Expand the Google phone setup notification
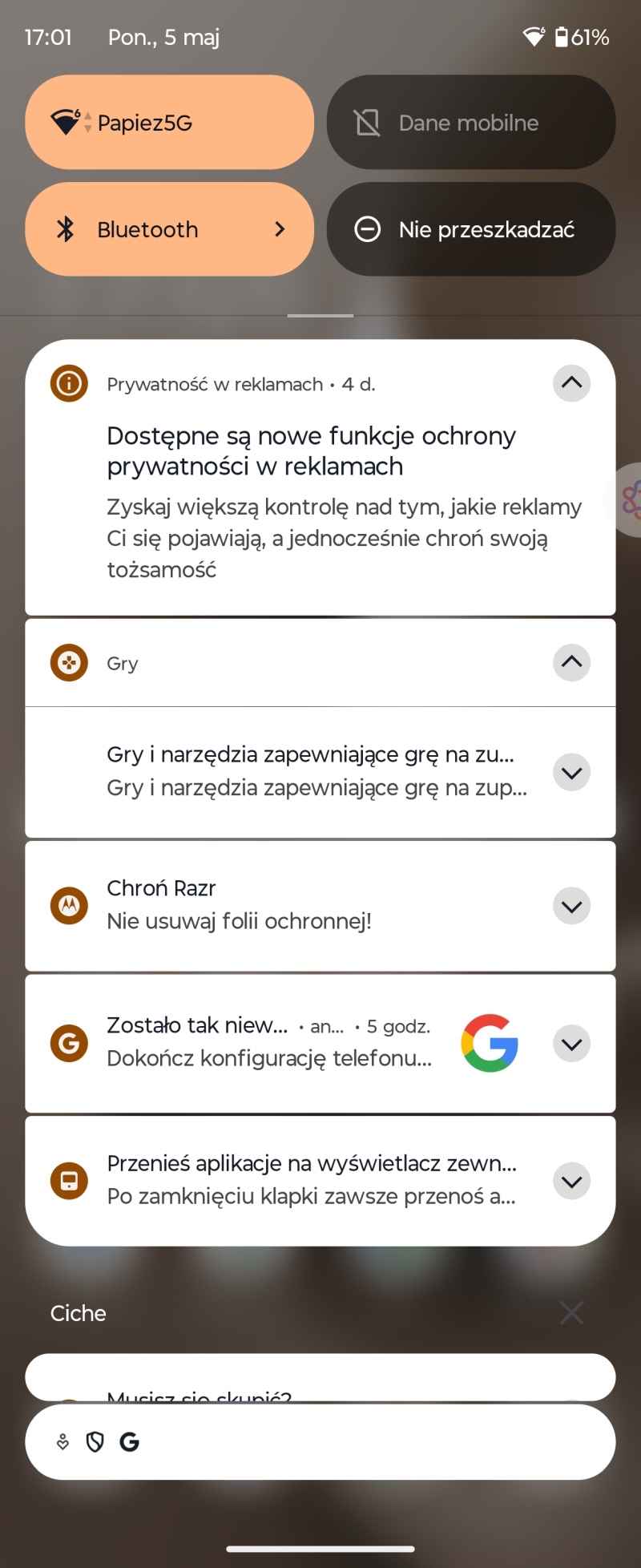The height and width of the screenshot is (1568, 641). pyautogui.click(x=571, y=1044)
